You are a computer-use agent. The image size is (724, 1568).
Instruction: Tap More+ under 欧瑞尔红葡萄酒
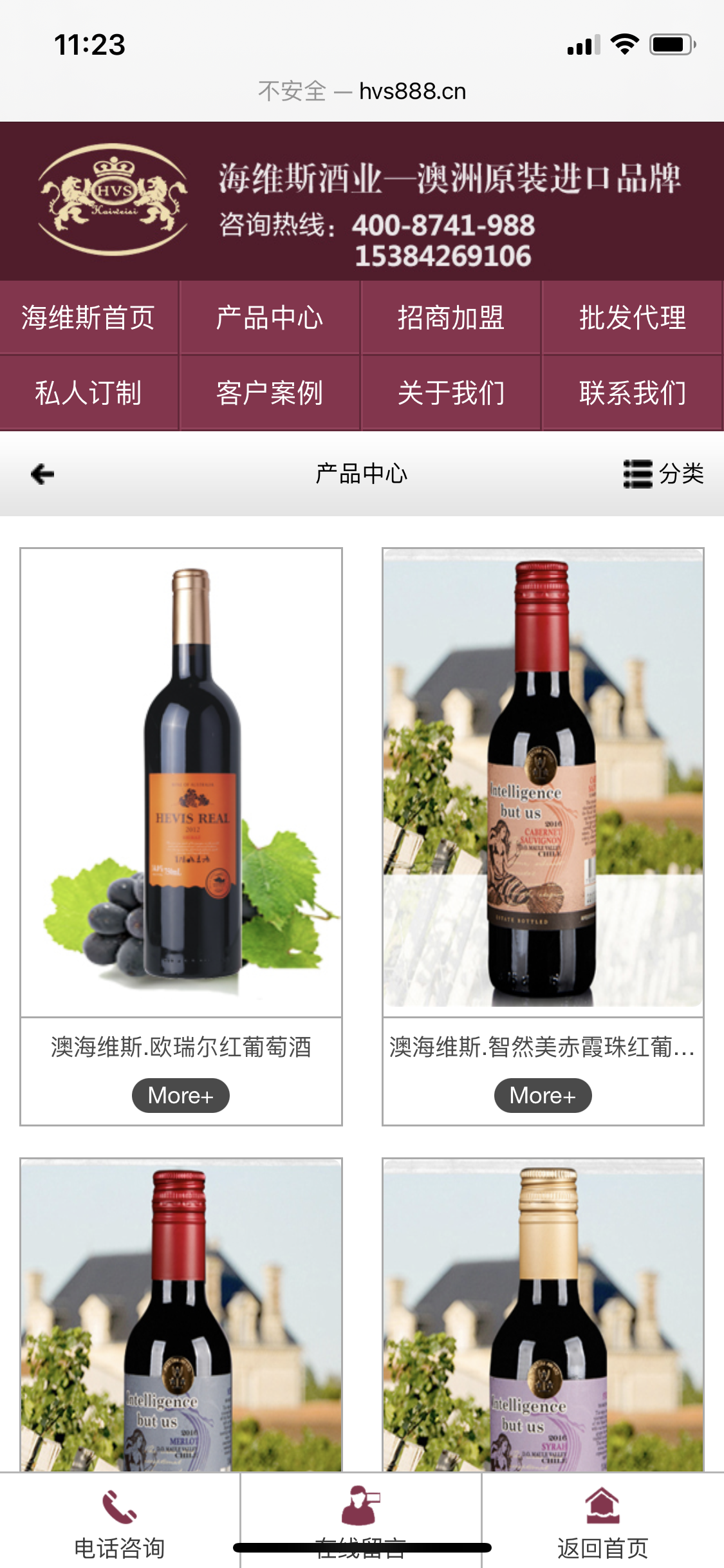[181, 1096]
